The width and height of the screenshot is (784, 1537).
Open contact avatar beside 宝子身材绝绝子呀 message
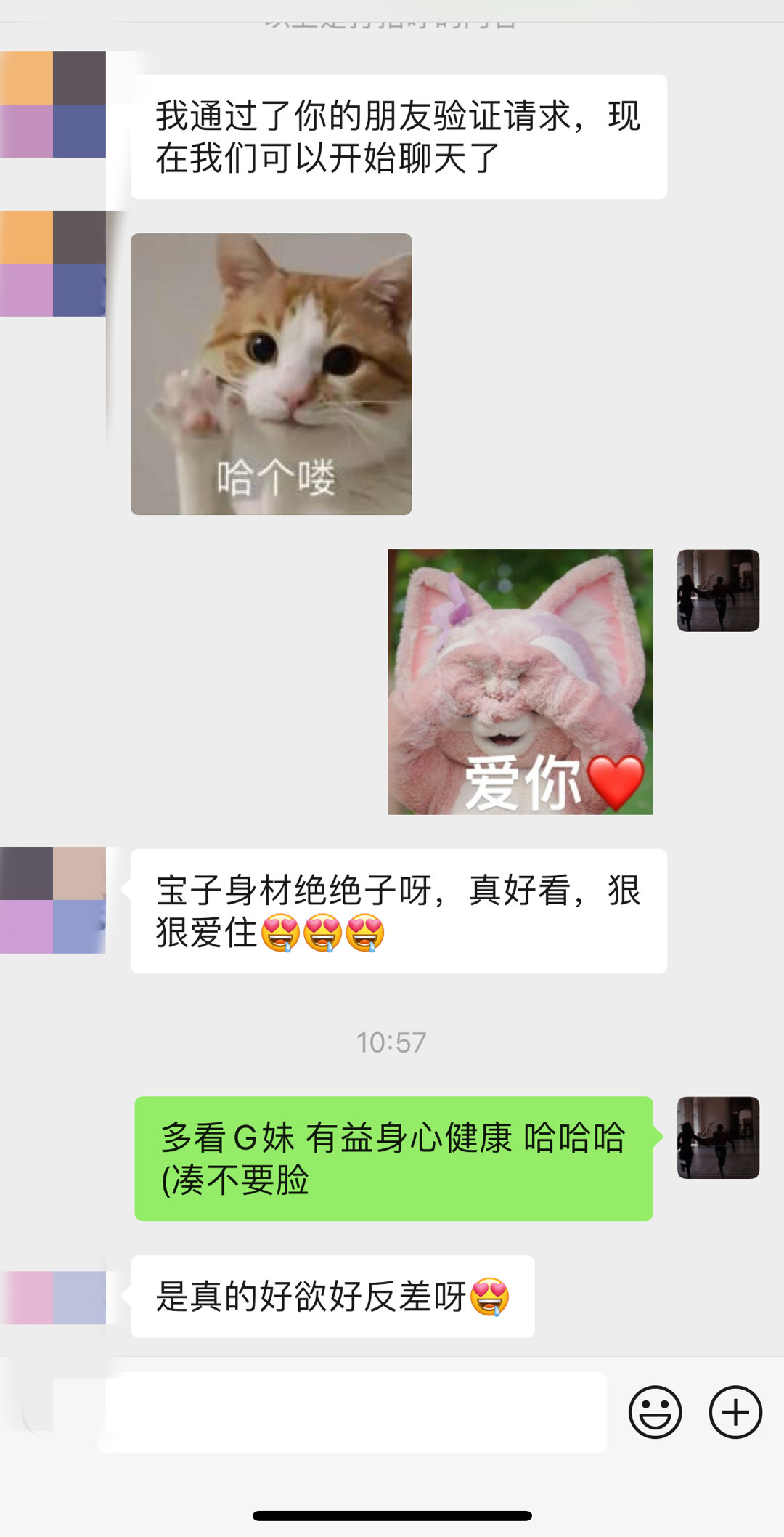(53, 900)
